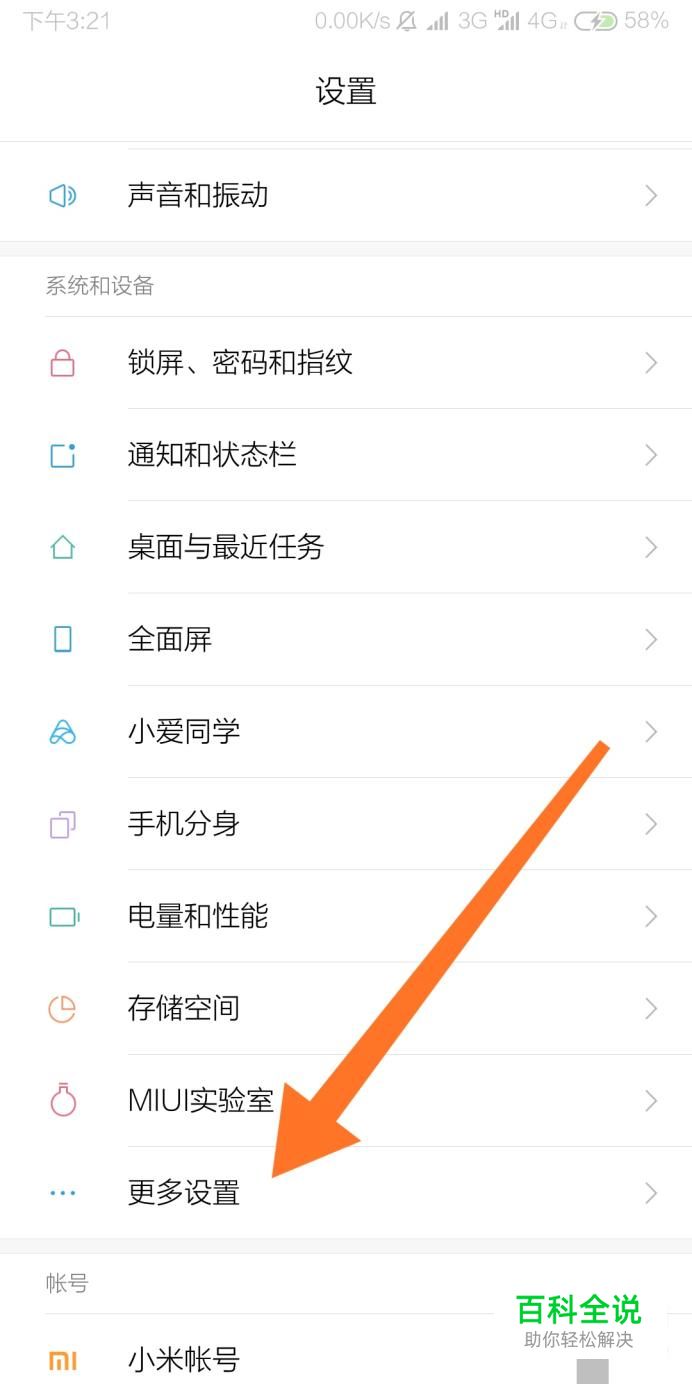This screenshot has height=1384, width=692.
Task: Open 更多设置
Action: pos(184,1193)
